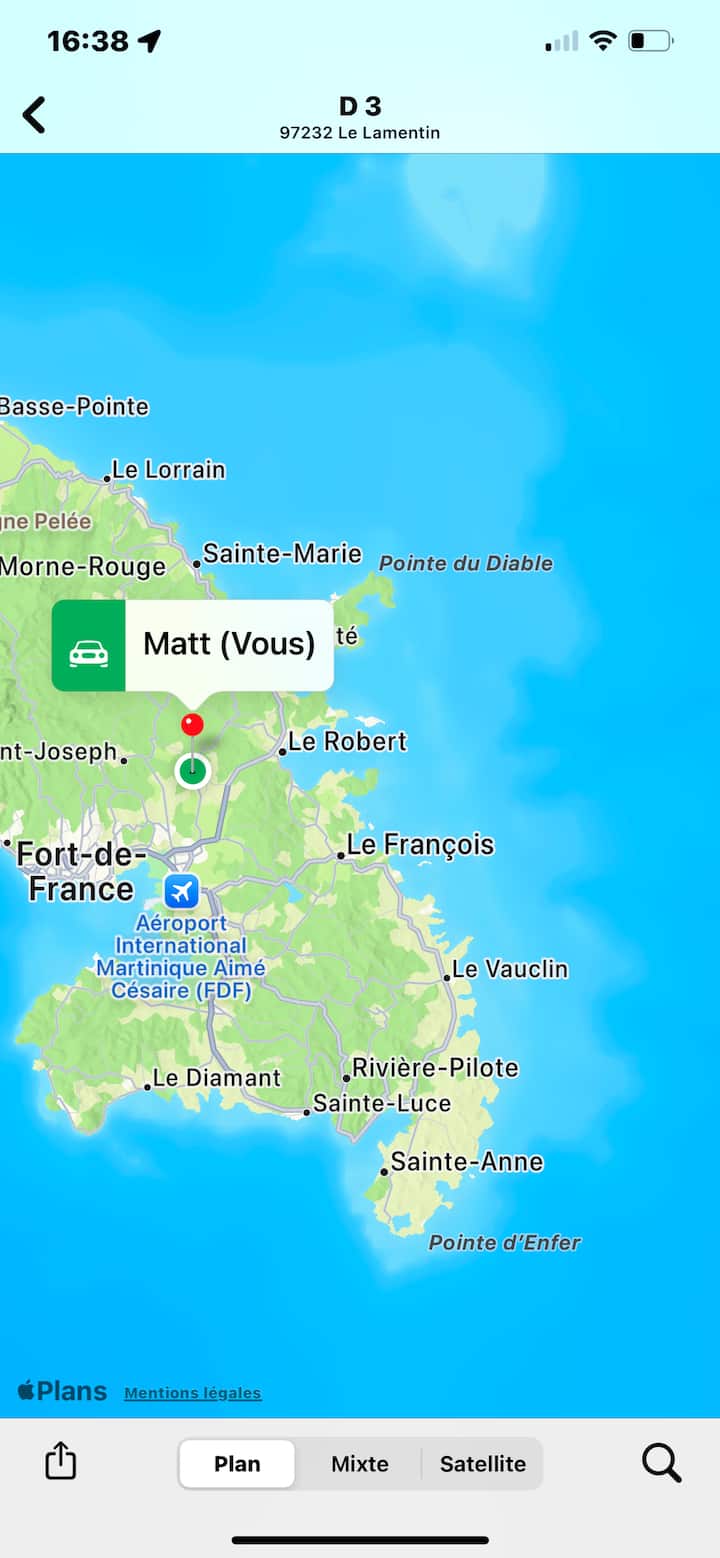The width and height of the screenshot is (720, 1558).
Task: Share this location
Action: [61, 1461]
